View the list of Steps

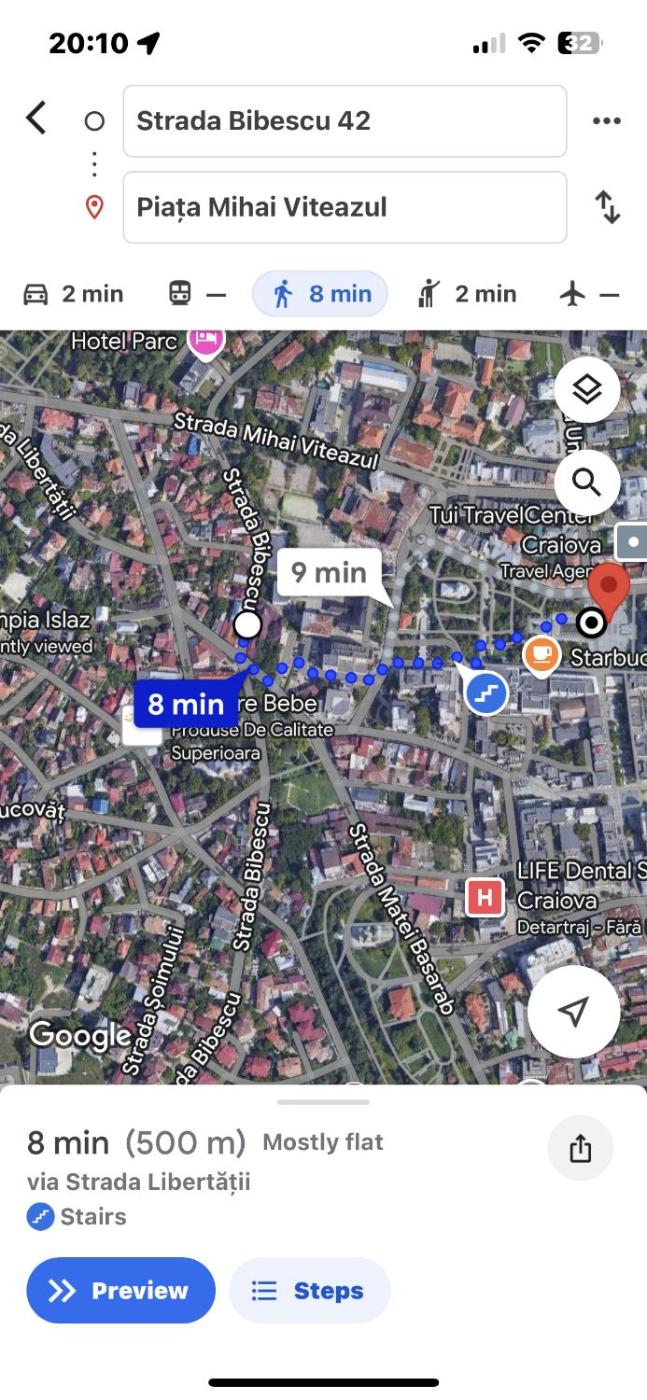click(x=309, y=1290)
